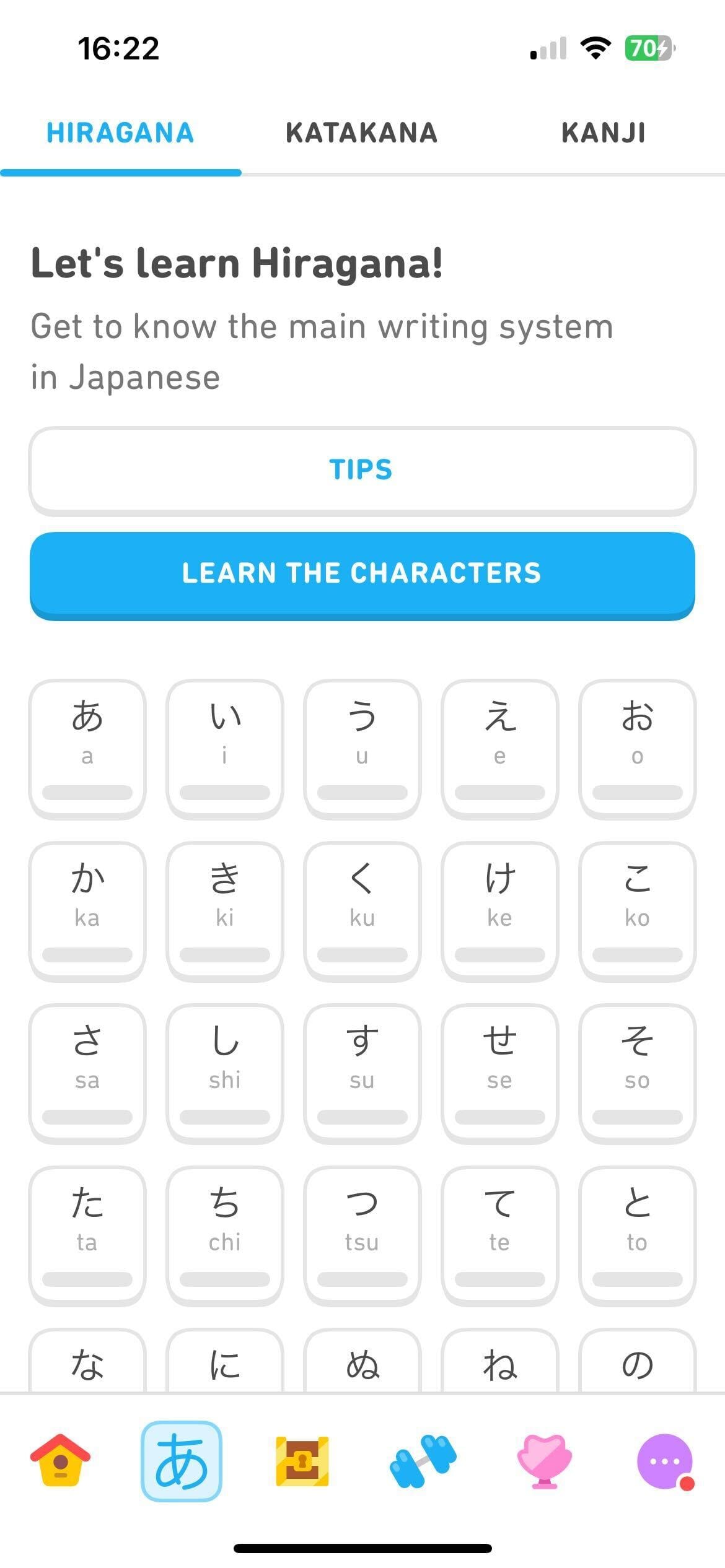
Task: Switch to the KANJI tab
Action: 604,133
